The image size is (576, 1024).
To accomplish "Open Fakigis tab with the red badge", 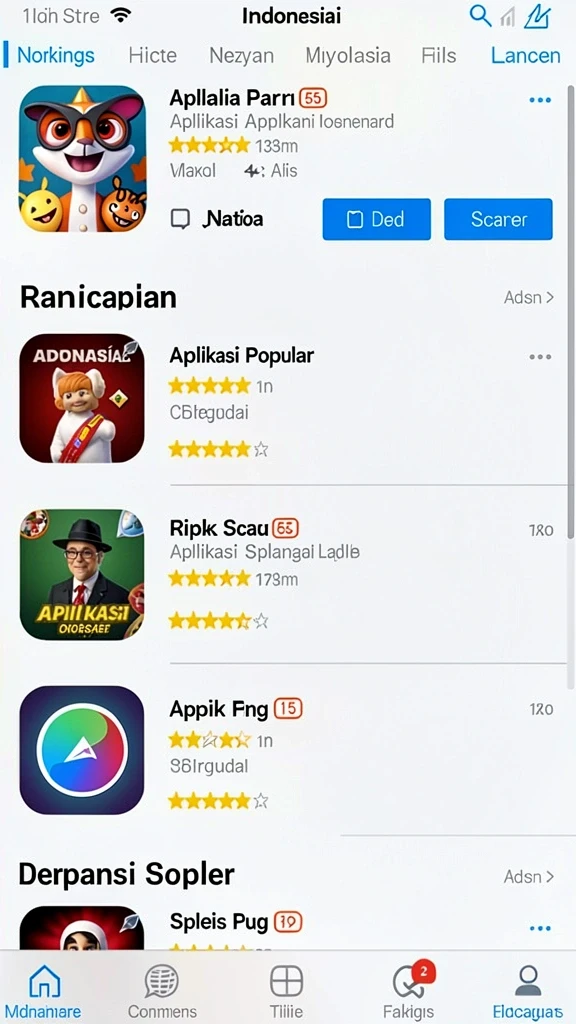I will pos(409,991).
